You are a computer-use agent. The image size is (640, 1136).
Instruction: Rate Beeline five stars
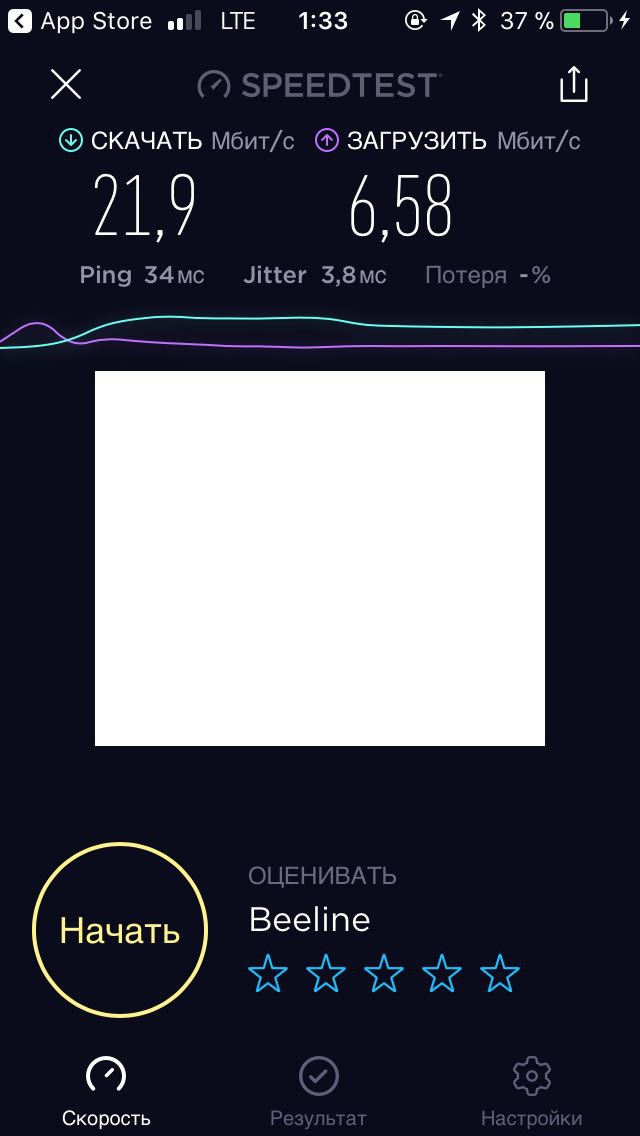pyautogui.click(x=500, y=974)
